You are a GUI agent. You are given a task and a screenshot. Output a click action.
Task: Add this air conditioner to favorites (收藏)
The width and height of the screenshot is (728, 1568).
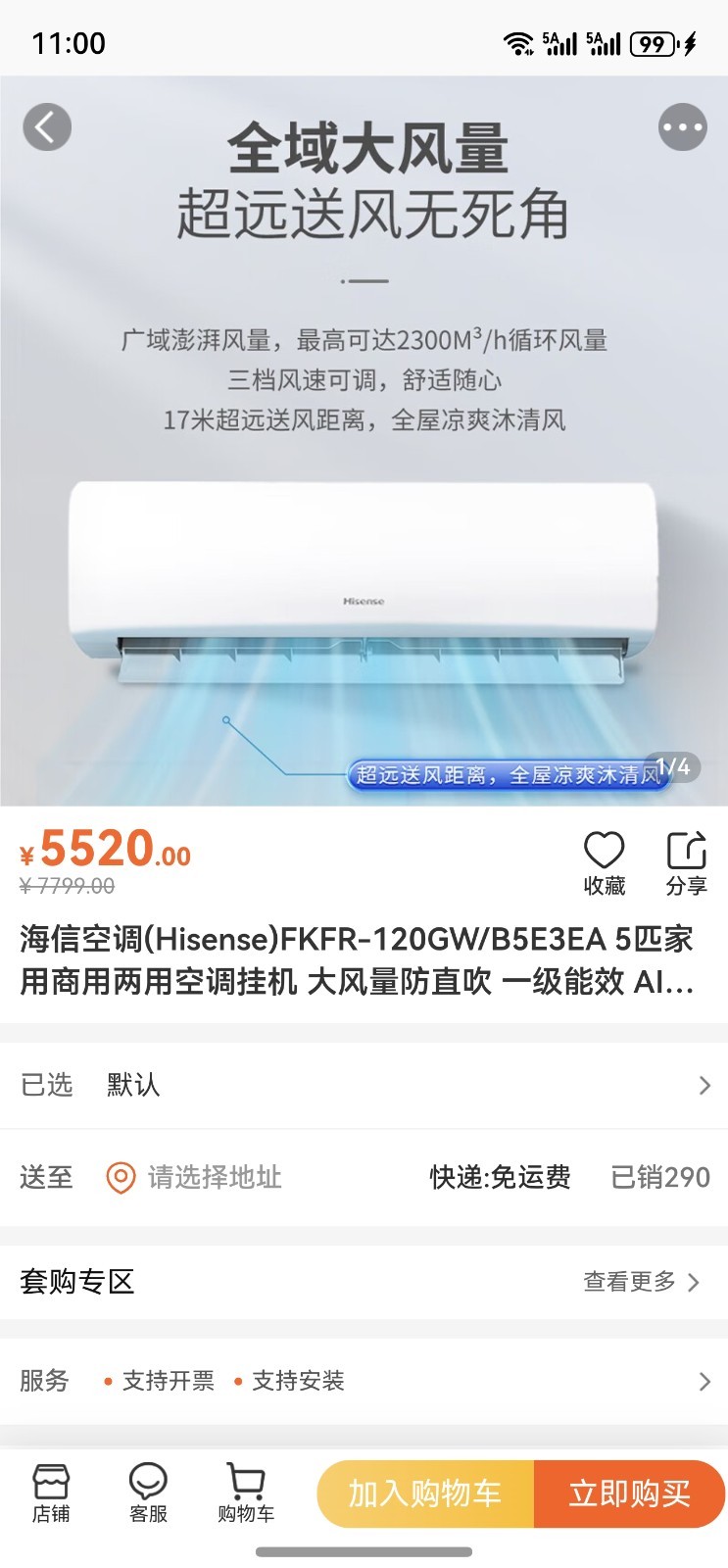coord(604,862)
